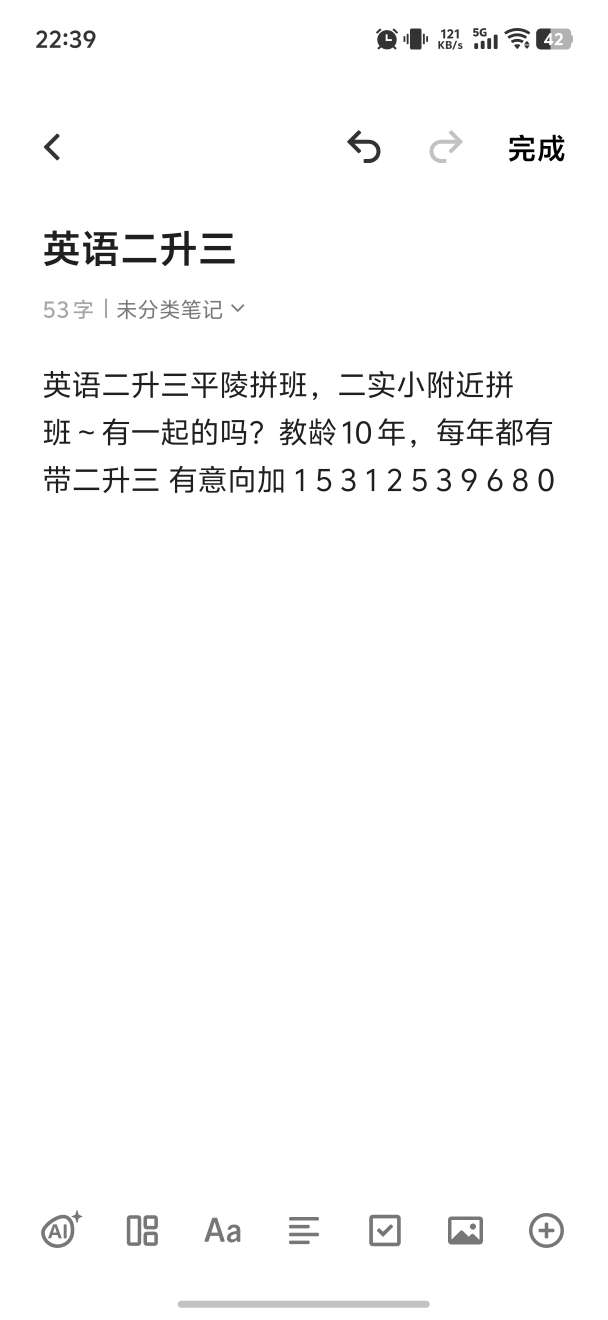Open the layout template tool
608x1320 pixels.
tap(142, 1230)
